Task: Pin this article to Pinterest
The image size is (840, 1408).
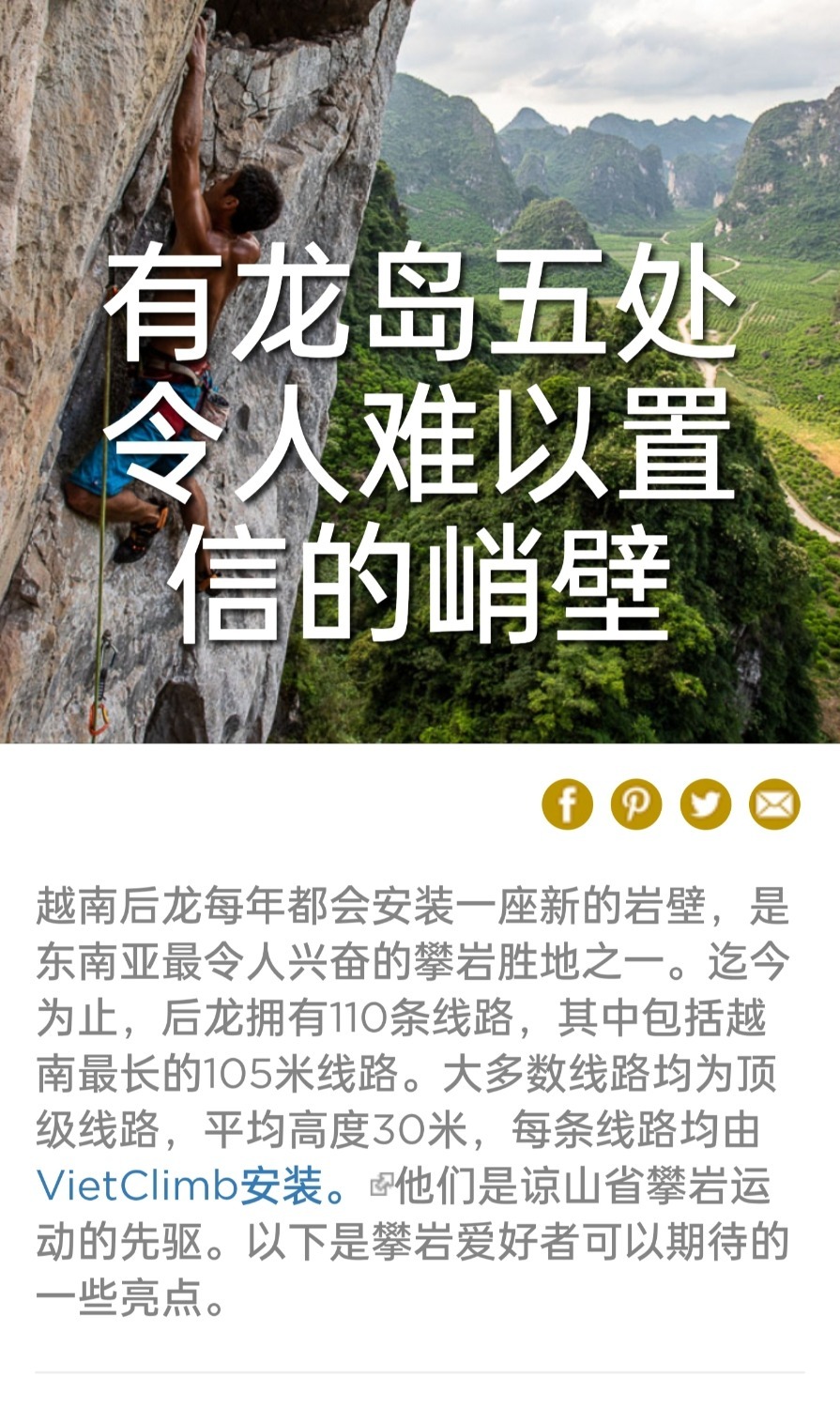Action: point(636,804)
